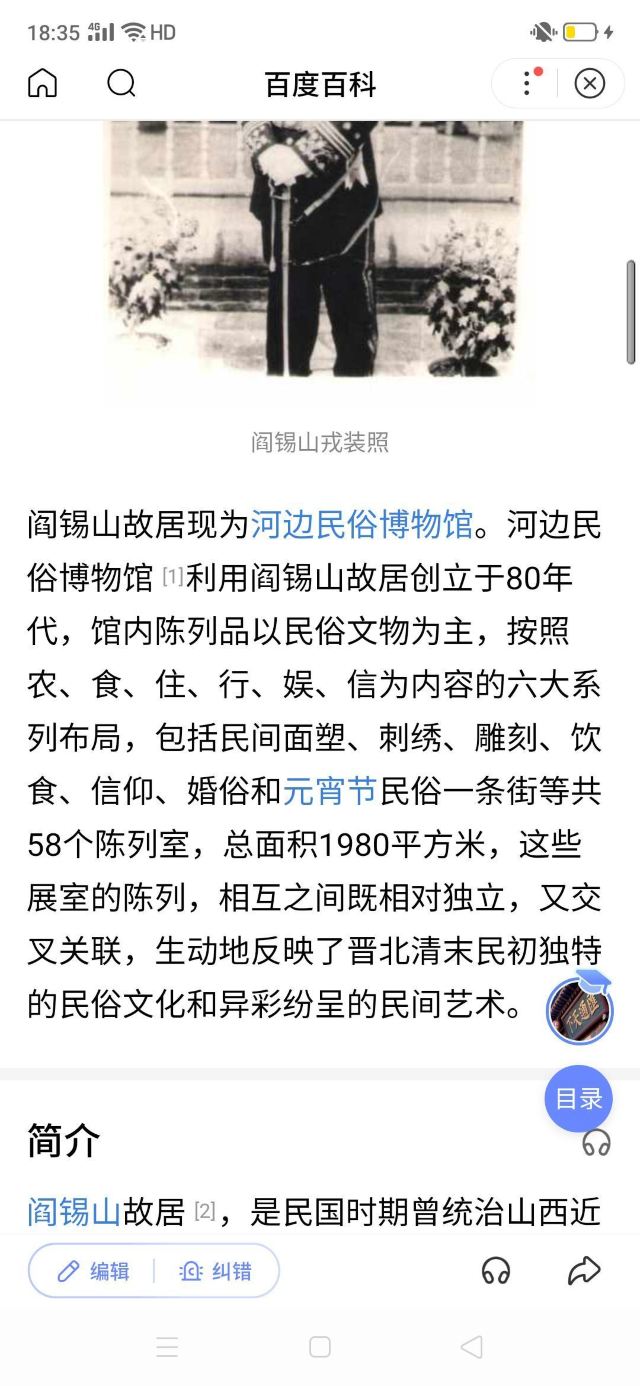Open reference [1] citation

click(173, 577)
